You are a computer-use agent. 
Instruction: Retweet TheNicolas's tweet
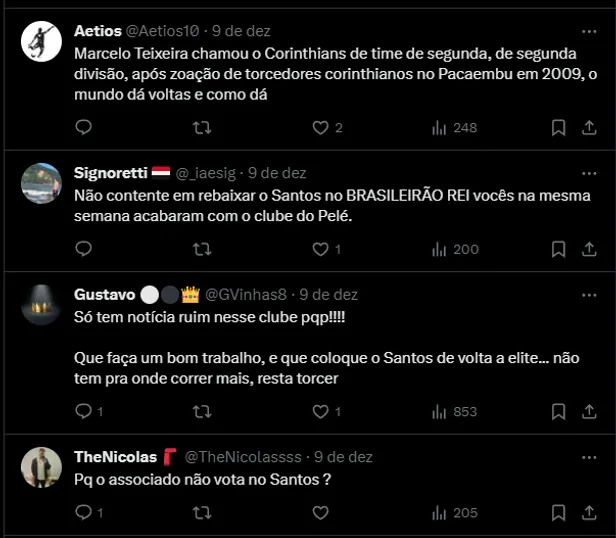point(202,512)
